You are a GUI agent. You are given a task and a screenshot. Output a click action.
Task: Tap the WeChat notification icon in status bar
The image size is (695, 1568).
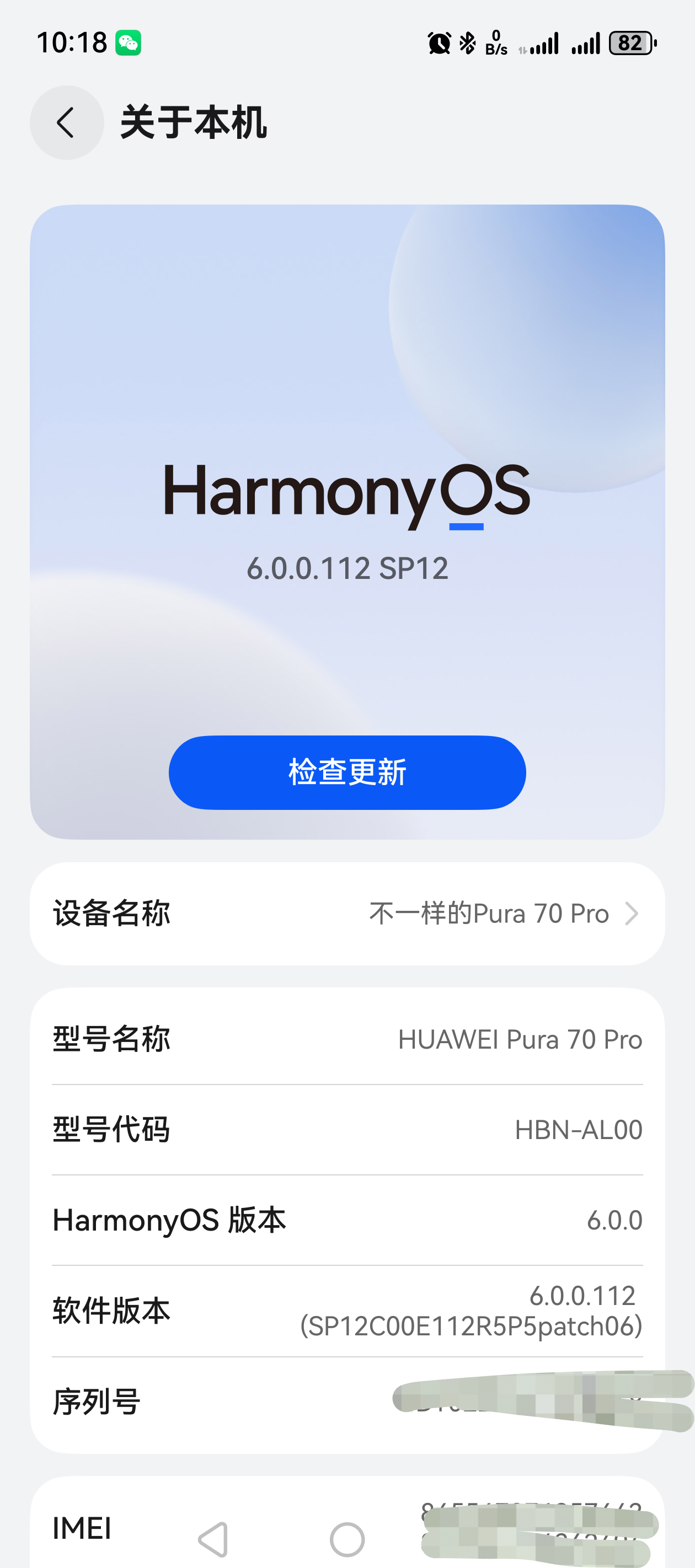point(128,41)
